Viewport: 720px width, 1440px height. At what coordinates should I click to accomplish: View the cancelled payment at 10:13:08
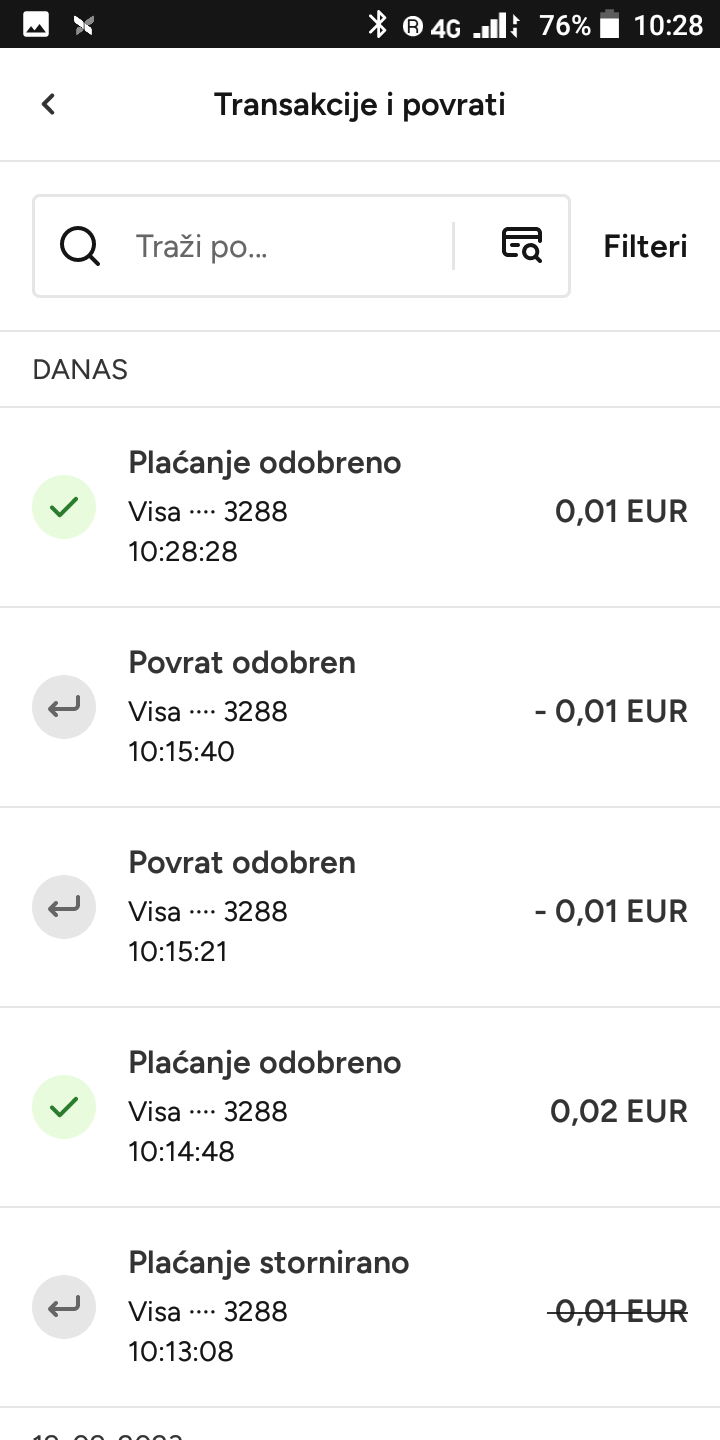(360, 1307)
